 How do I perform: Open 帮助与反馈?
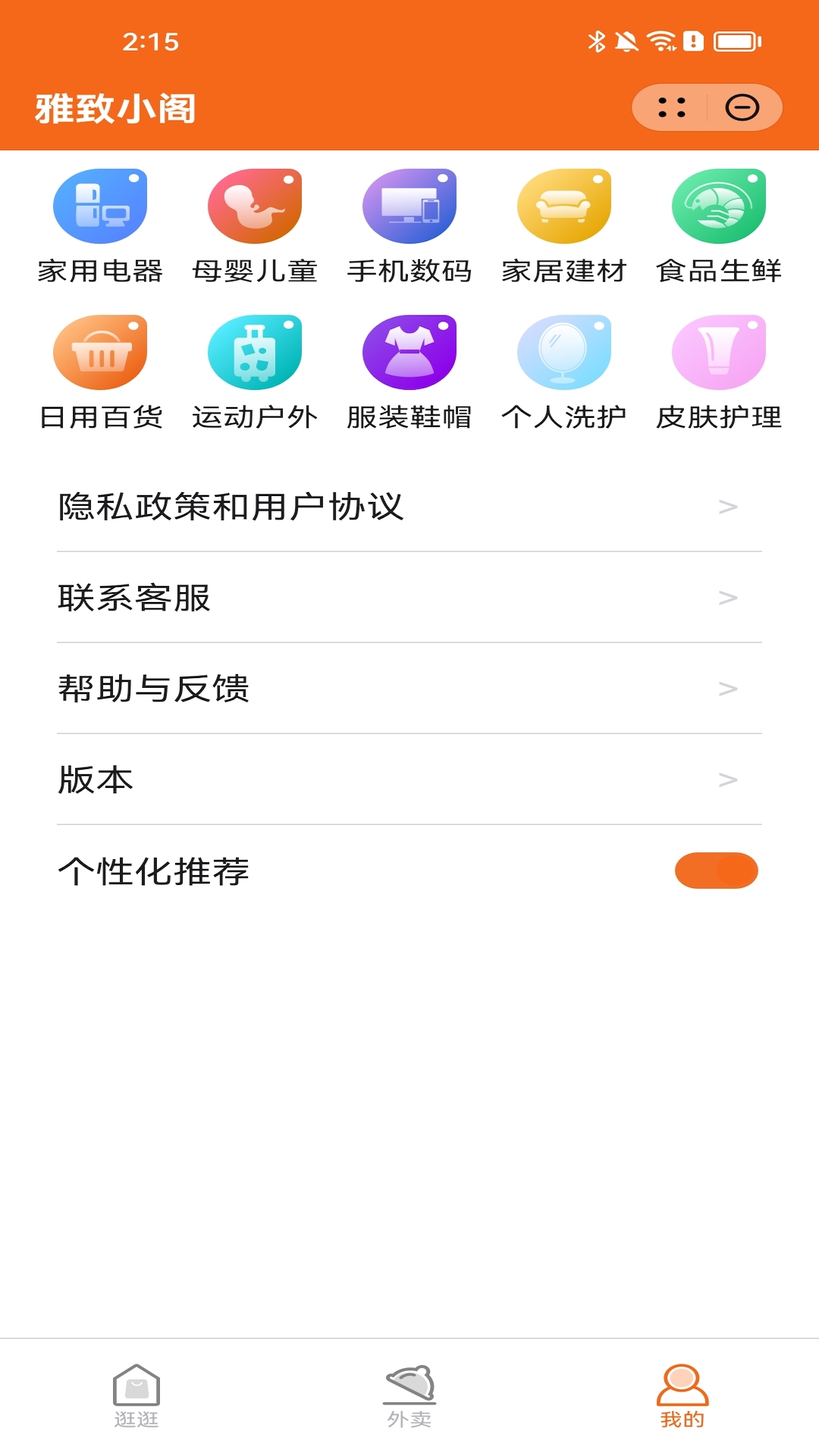(x=155, y=689)
